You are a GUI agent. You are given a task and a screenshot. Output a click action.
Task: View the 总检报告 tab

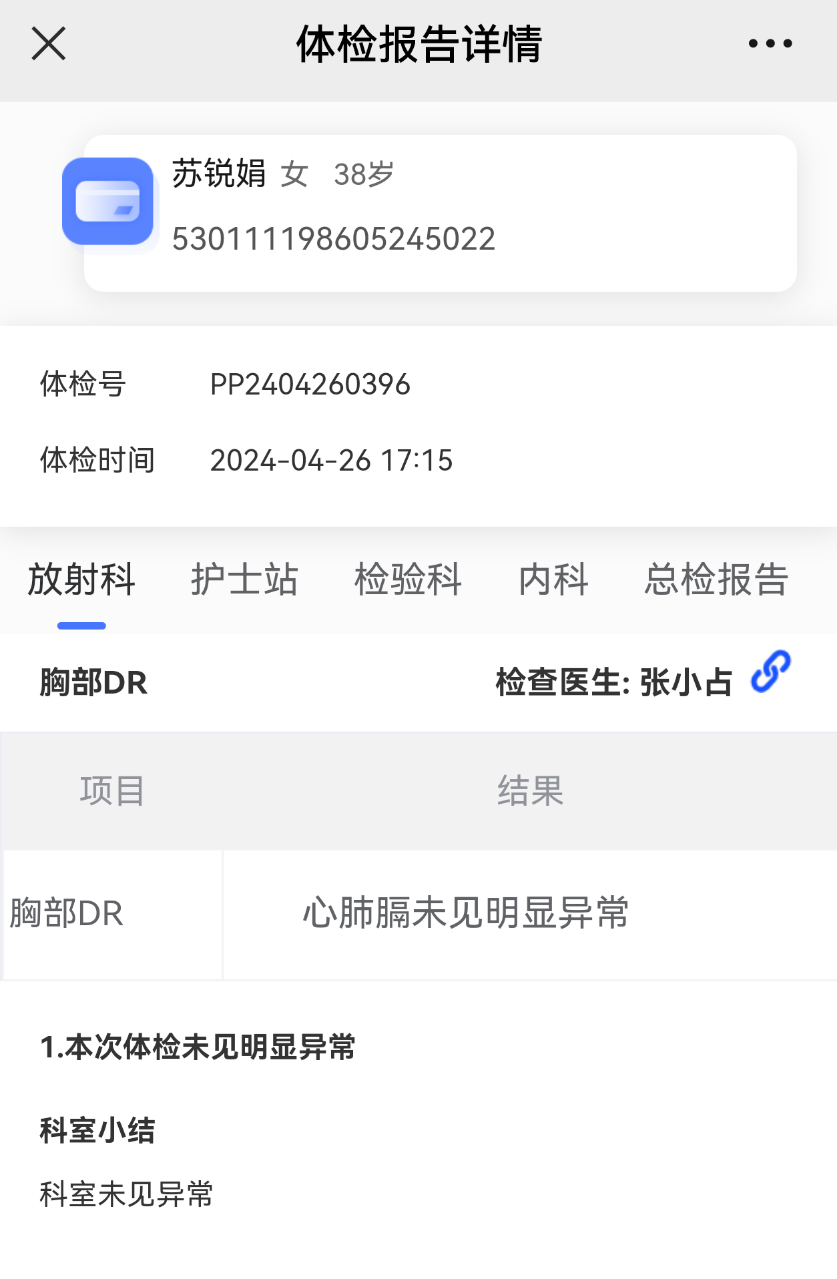(716, 580)
